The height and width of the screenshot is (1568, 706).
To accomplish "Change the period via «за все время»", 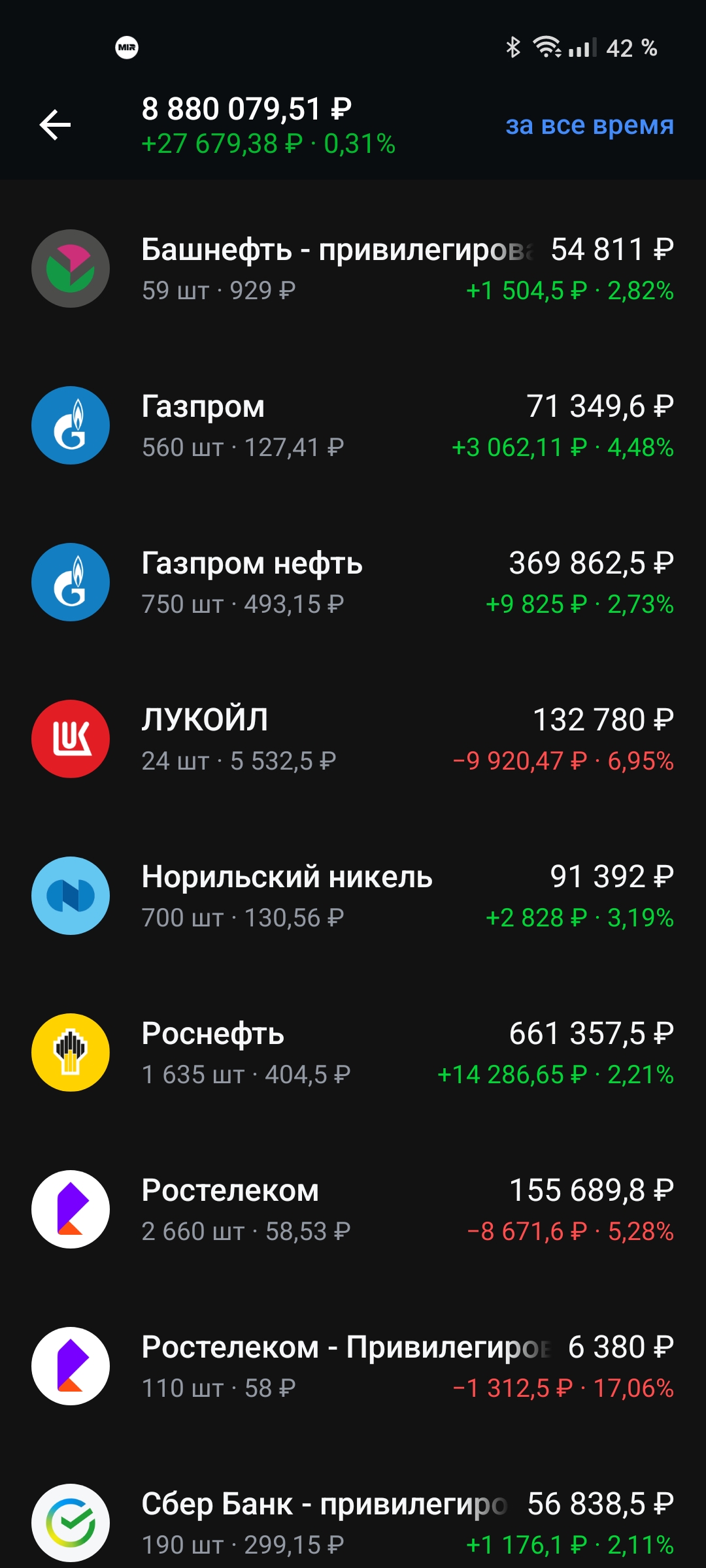I will (589, 125).
